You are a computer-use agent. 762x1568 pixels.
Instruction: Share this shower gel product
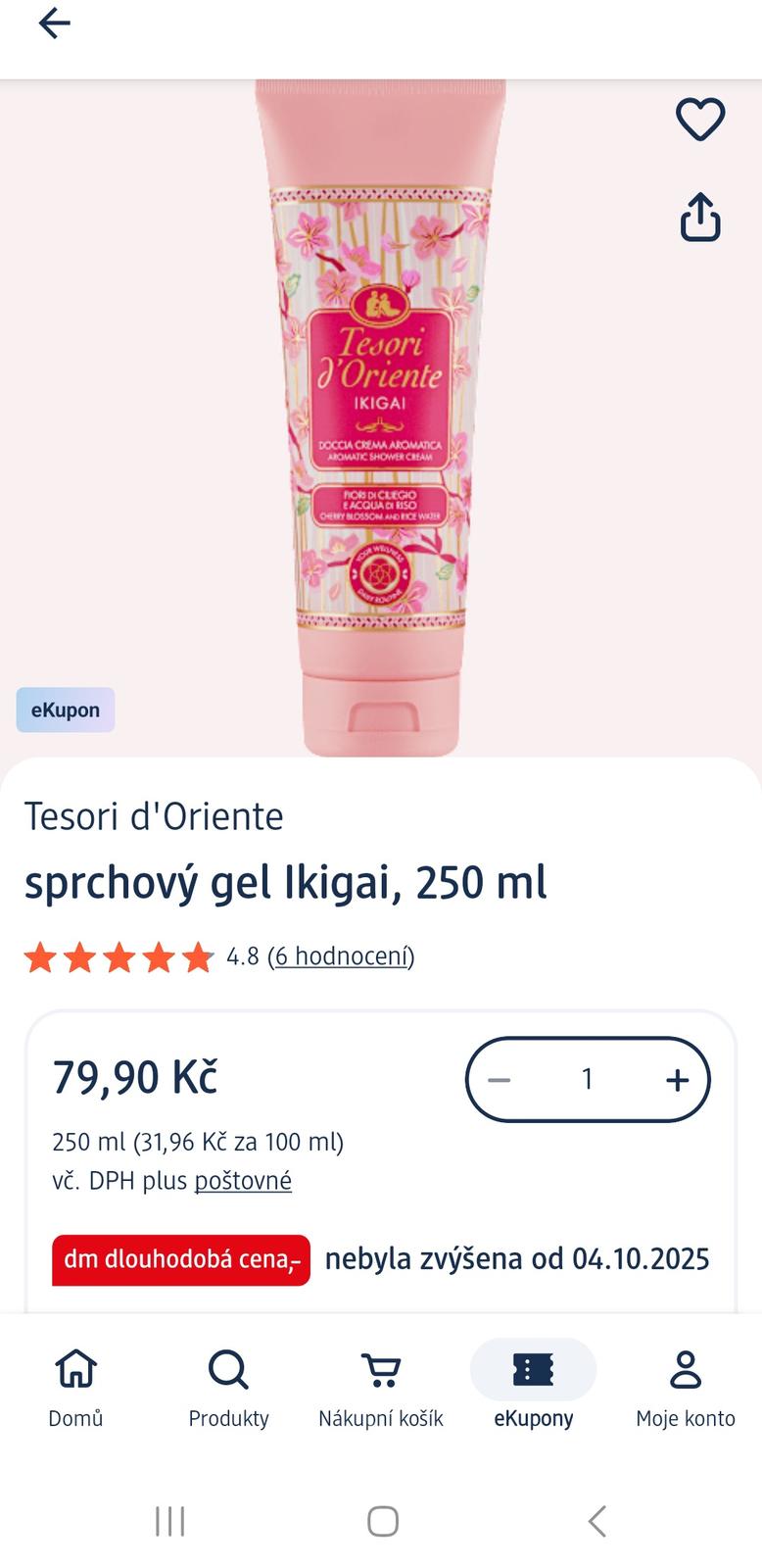[x=700, y=217]
